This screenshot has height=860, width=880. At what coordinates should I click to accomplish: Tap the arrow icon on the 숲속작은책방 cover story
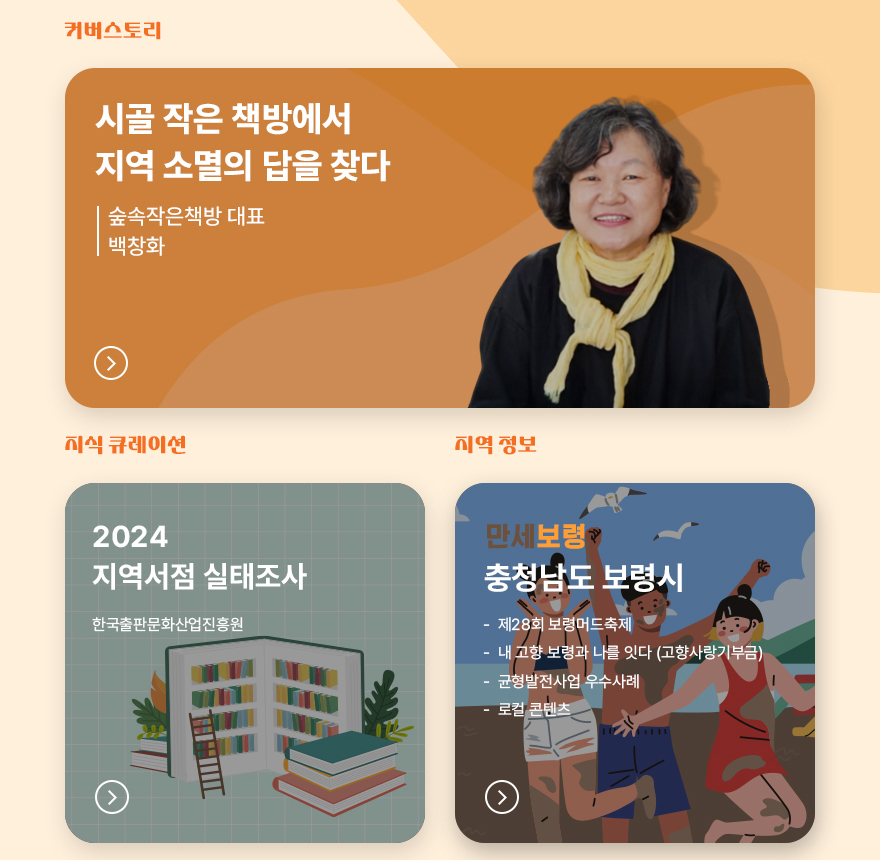point(111,363)
